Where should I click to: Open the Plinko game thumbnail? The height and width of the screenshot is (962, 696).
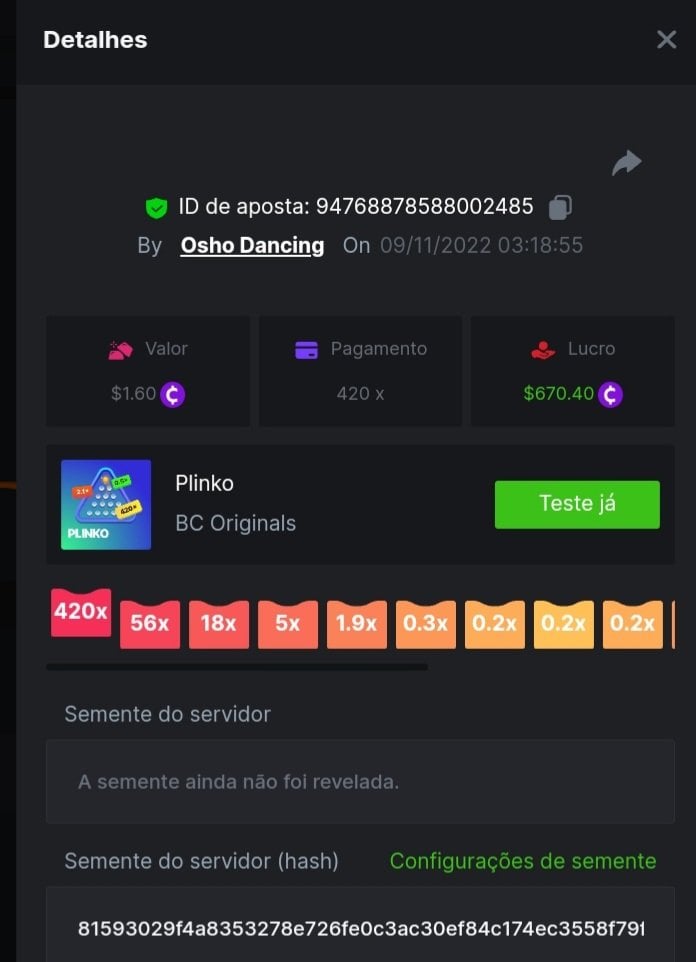click(106, 505)
